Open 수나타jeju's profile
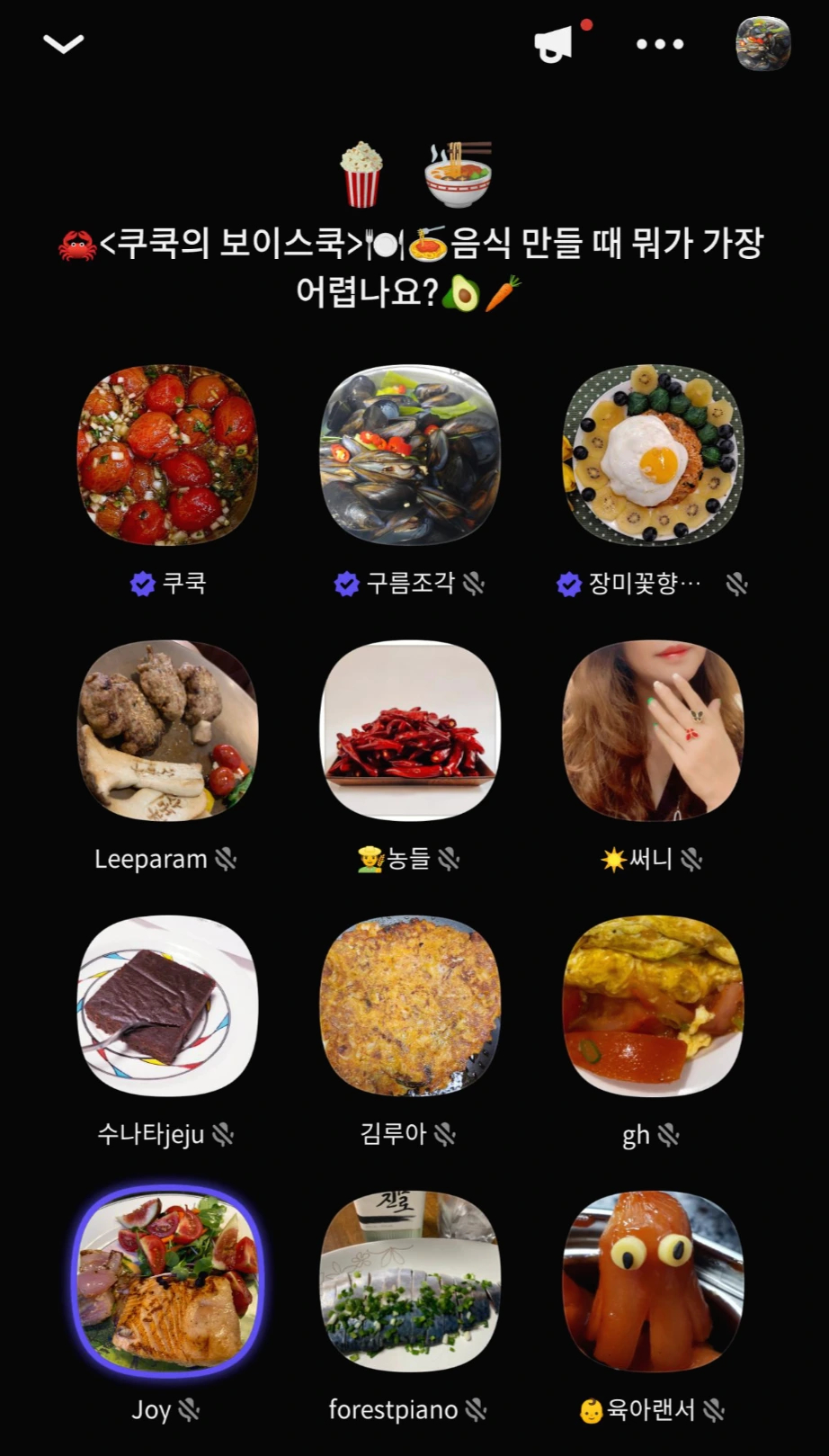Viewport: 829px width, 1456px height. [x=167, y=1005]
